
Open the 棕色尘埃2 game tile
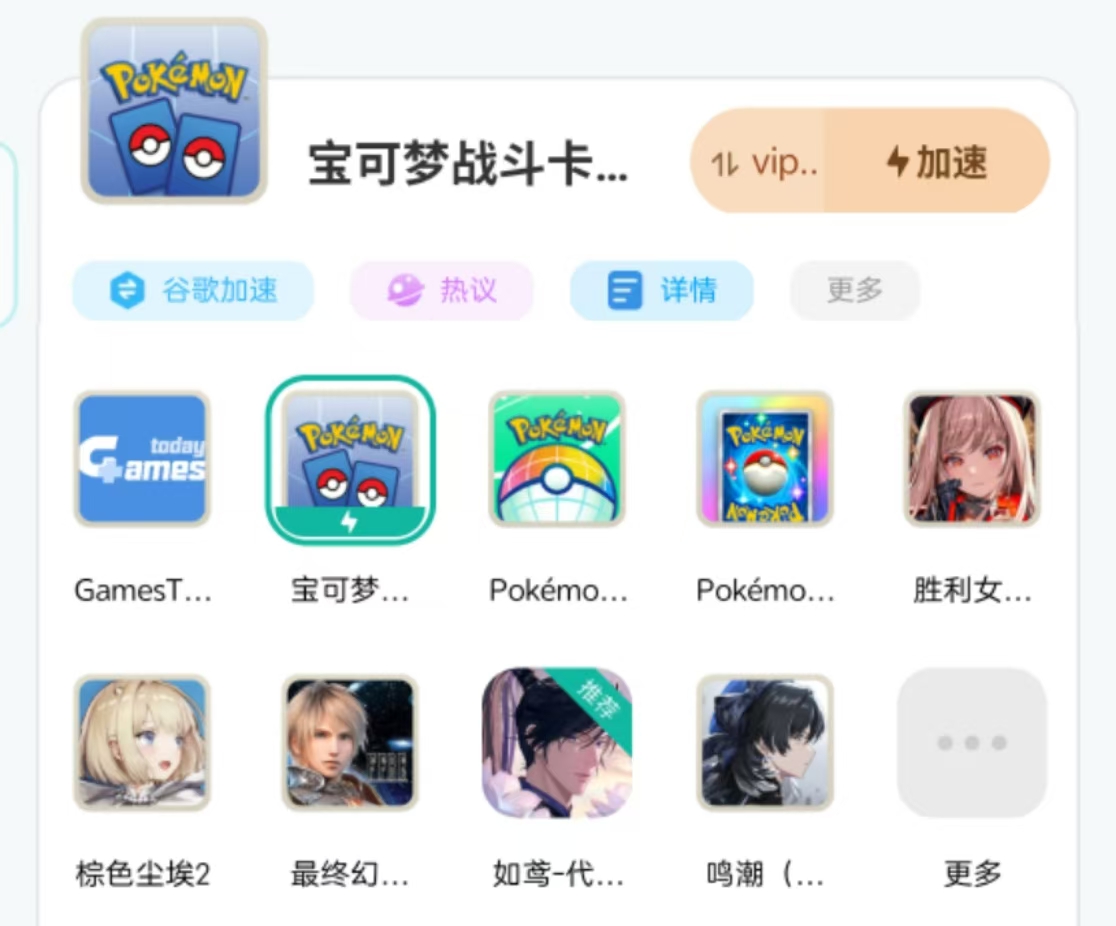pyautogui.click(x=142, y=742)
